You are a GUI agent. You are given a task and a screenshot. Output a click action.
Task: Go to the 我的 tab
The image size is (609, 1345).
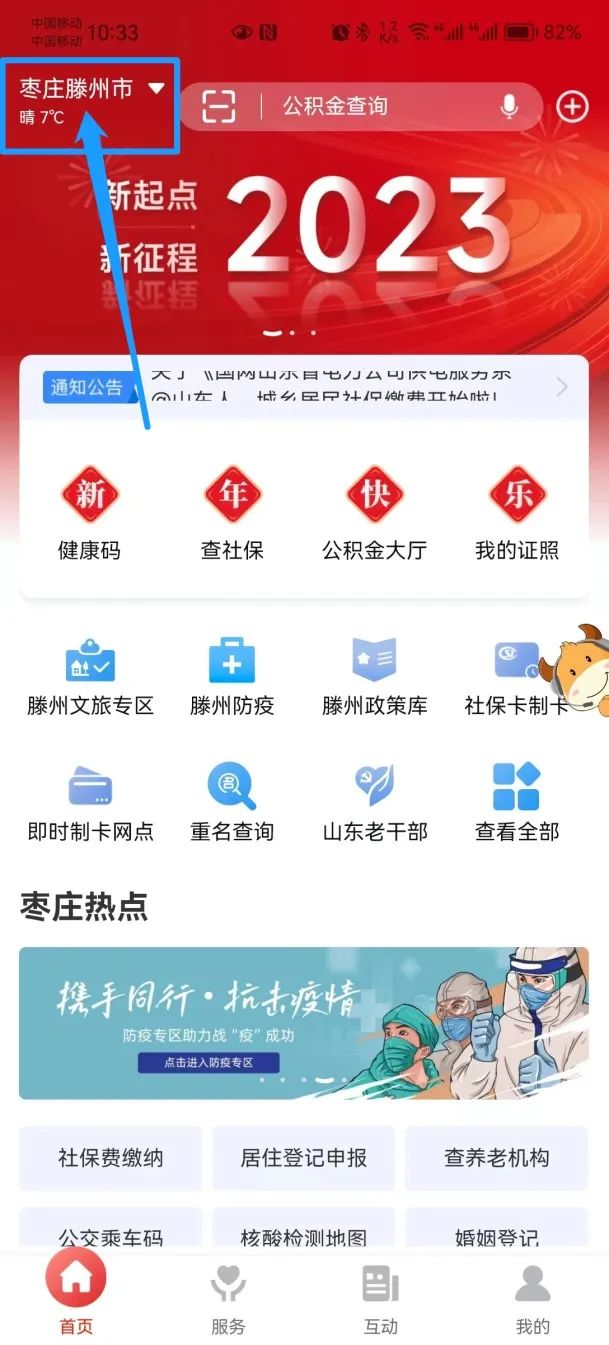point(532,1298)
